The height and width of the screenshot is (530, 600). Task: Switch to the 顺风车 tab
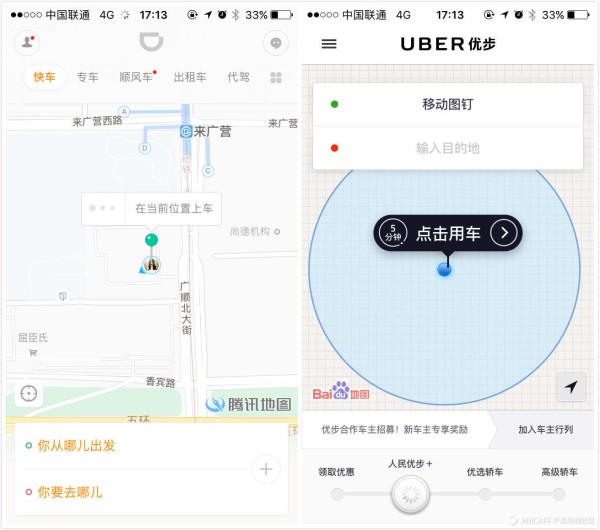[x=137, y=77]
